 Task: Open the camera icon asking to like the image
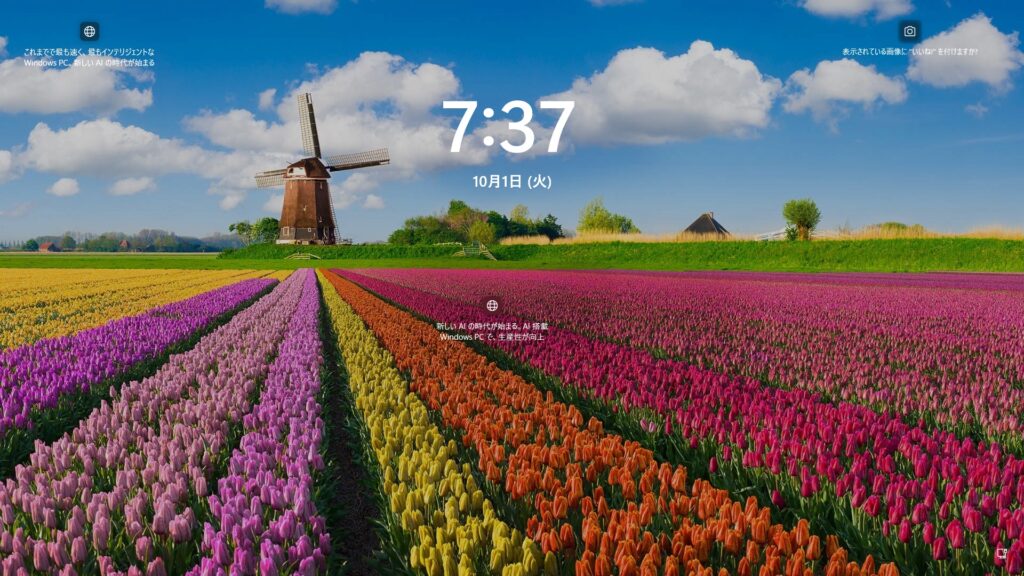[909, 32]
